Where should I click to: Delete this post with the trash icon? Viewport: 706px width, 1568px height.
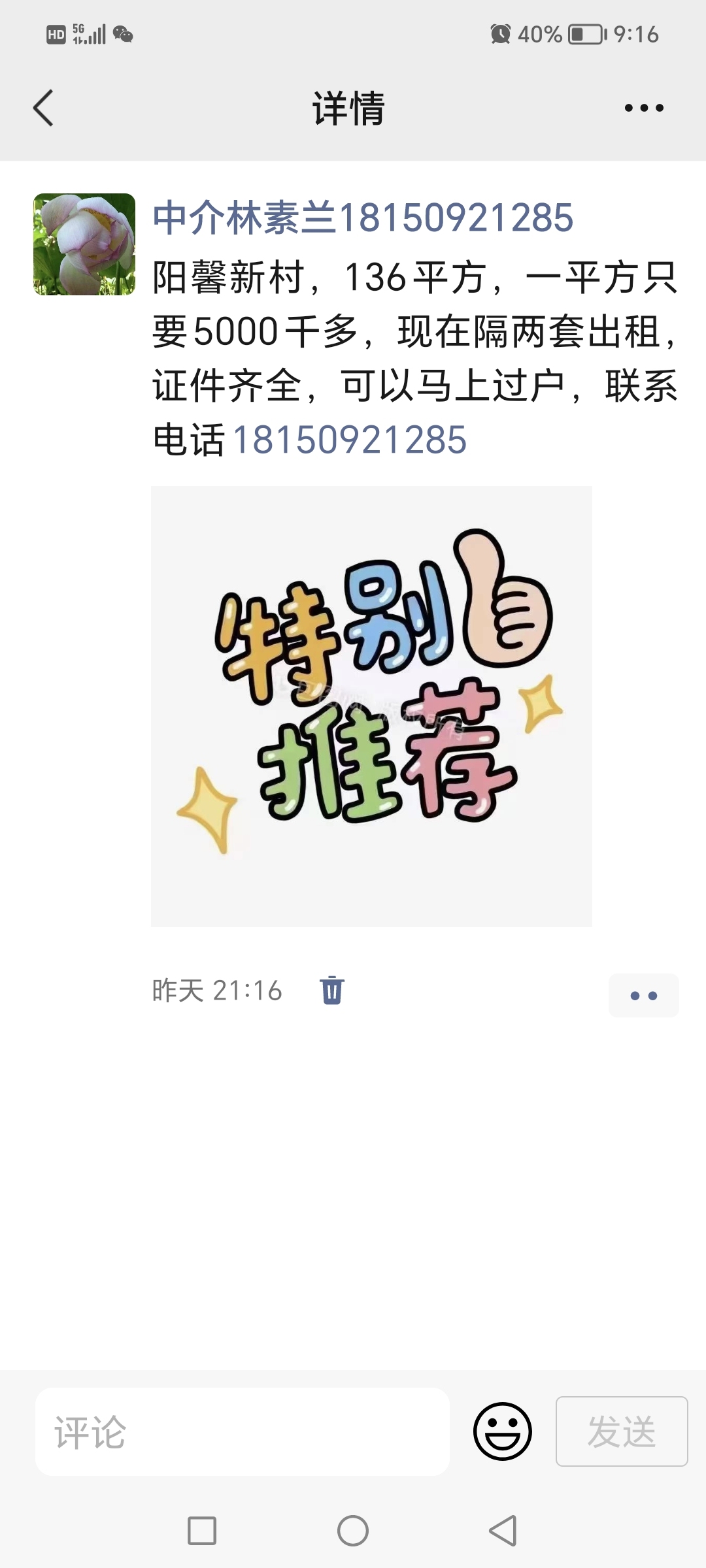click(331, 990)
